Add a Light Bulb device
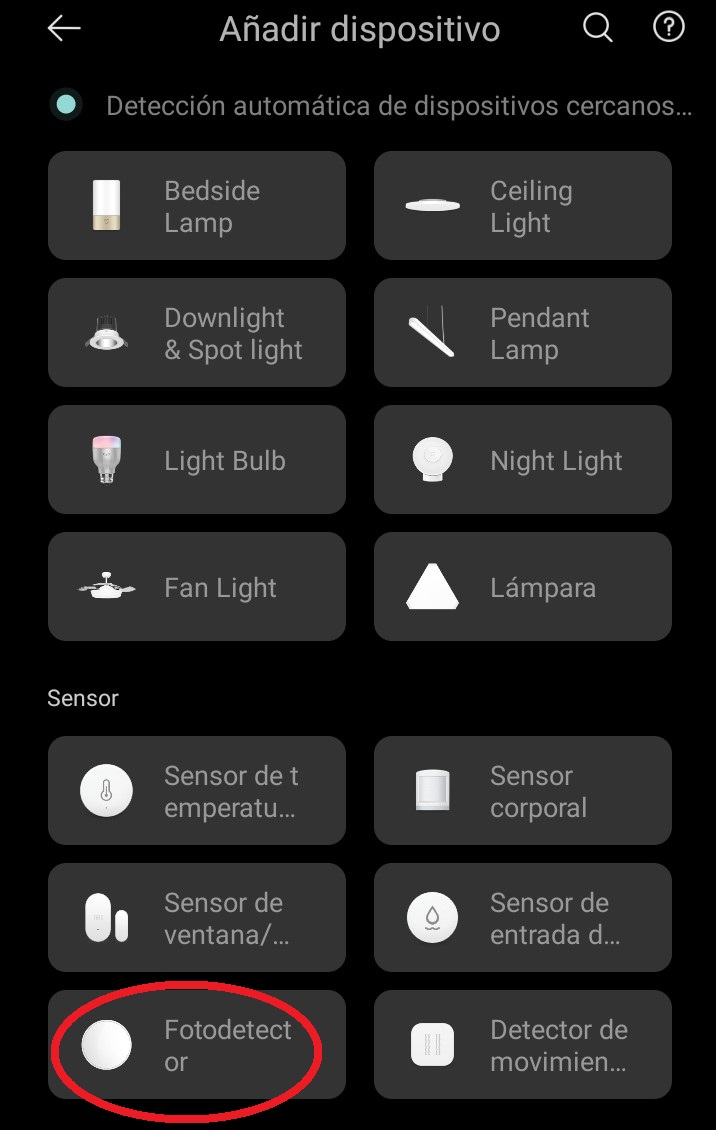 click(197, 460)
